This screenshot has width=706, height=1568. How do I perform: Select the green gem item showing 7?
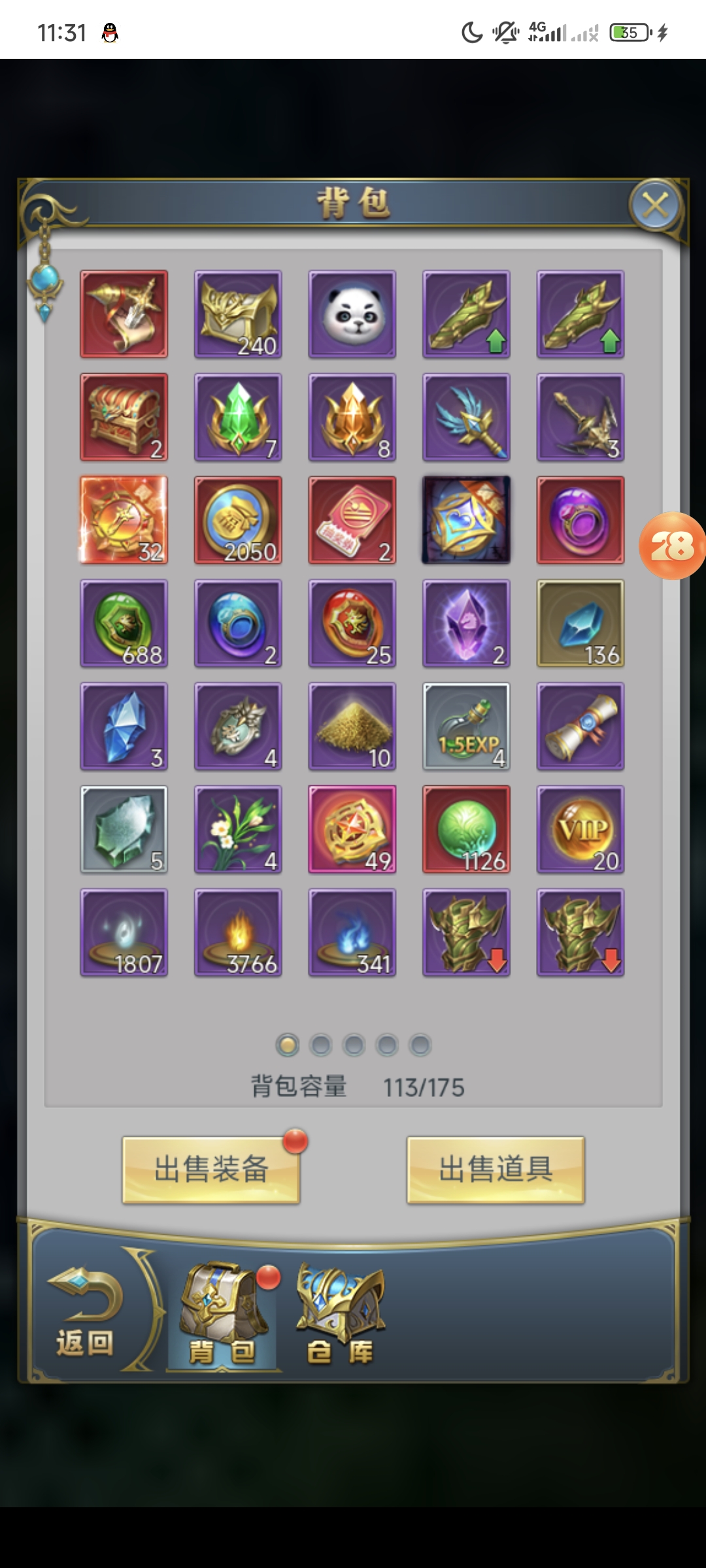238,417
